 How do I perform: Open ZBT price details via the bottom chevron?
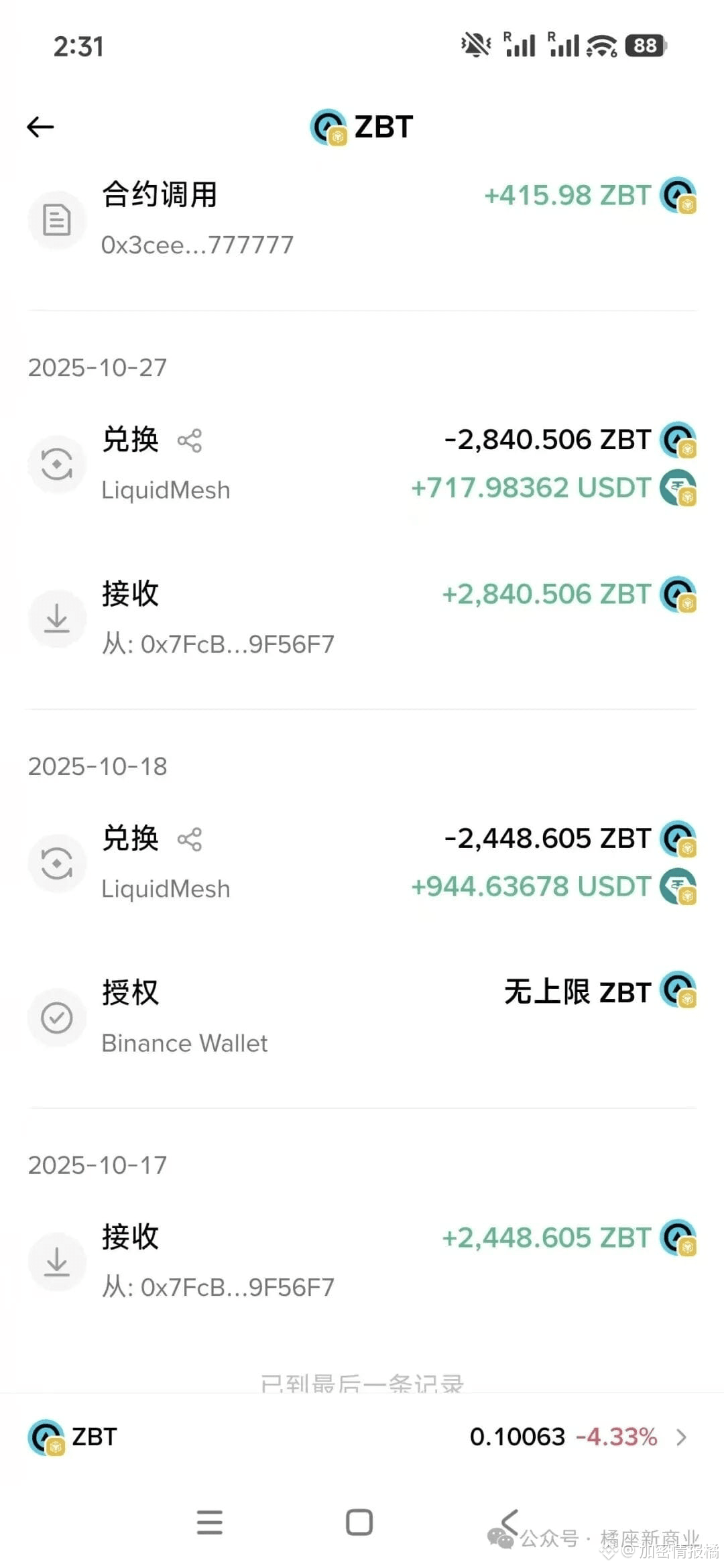click(x=682, y=1437)
